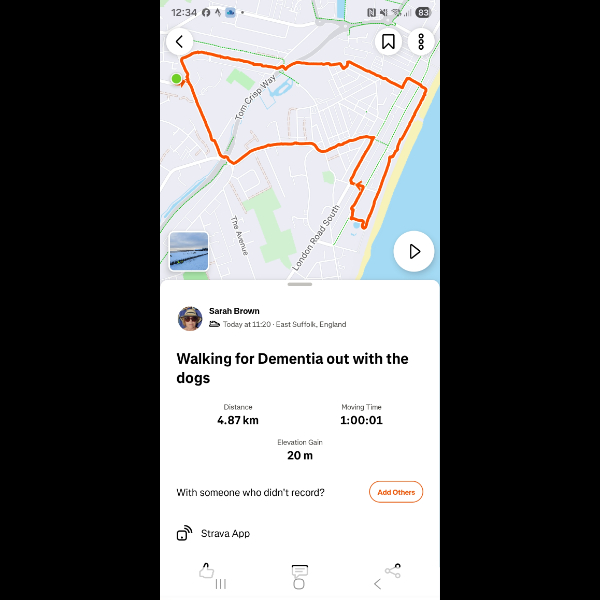Tap the Add Others button
This screenshot has height=600, width=600.
point(396,492)
